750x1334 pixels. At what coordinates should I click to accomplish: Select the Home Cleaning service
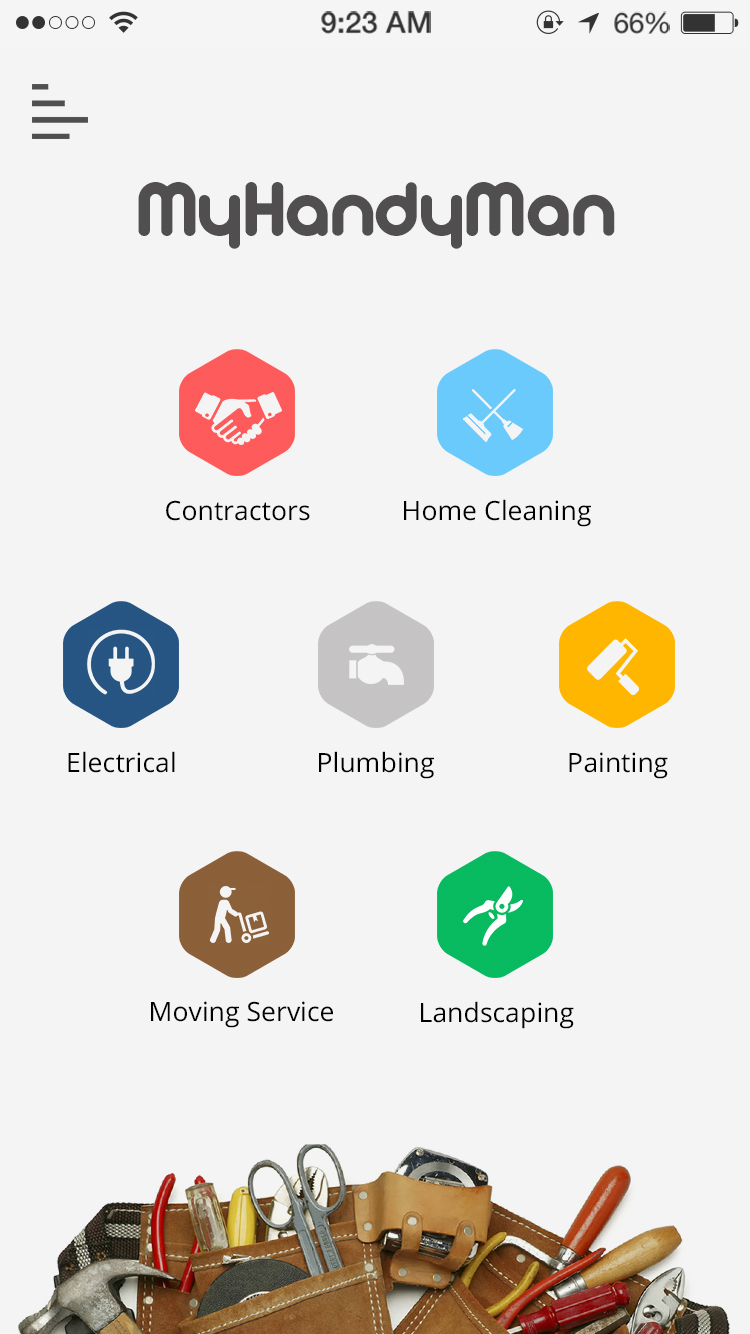(x=495, y=412)
